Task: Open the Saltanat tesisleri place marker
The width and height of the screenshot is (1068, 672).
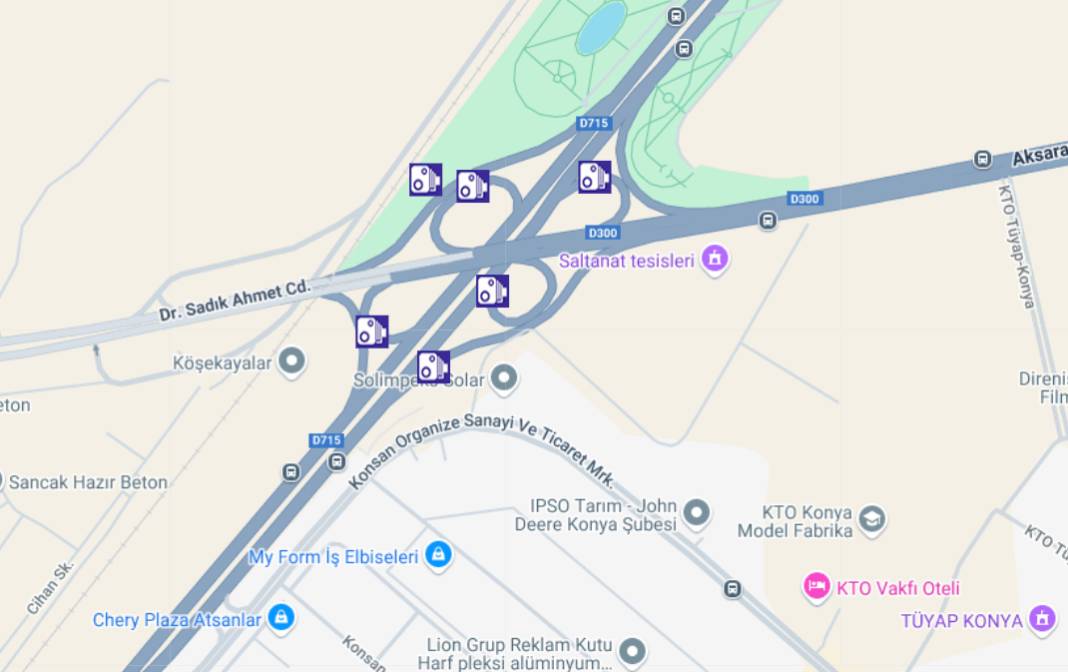Action: tap(714, 260)
